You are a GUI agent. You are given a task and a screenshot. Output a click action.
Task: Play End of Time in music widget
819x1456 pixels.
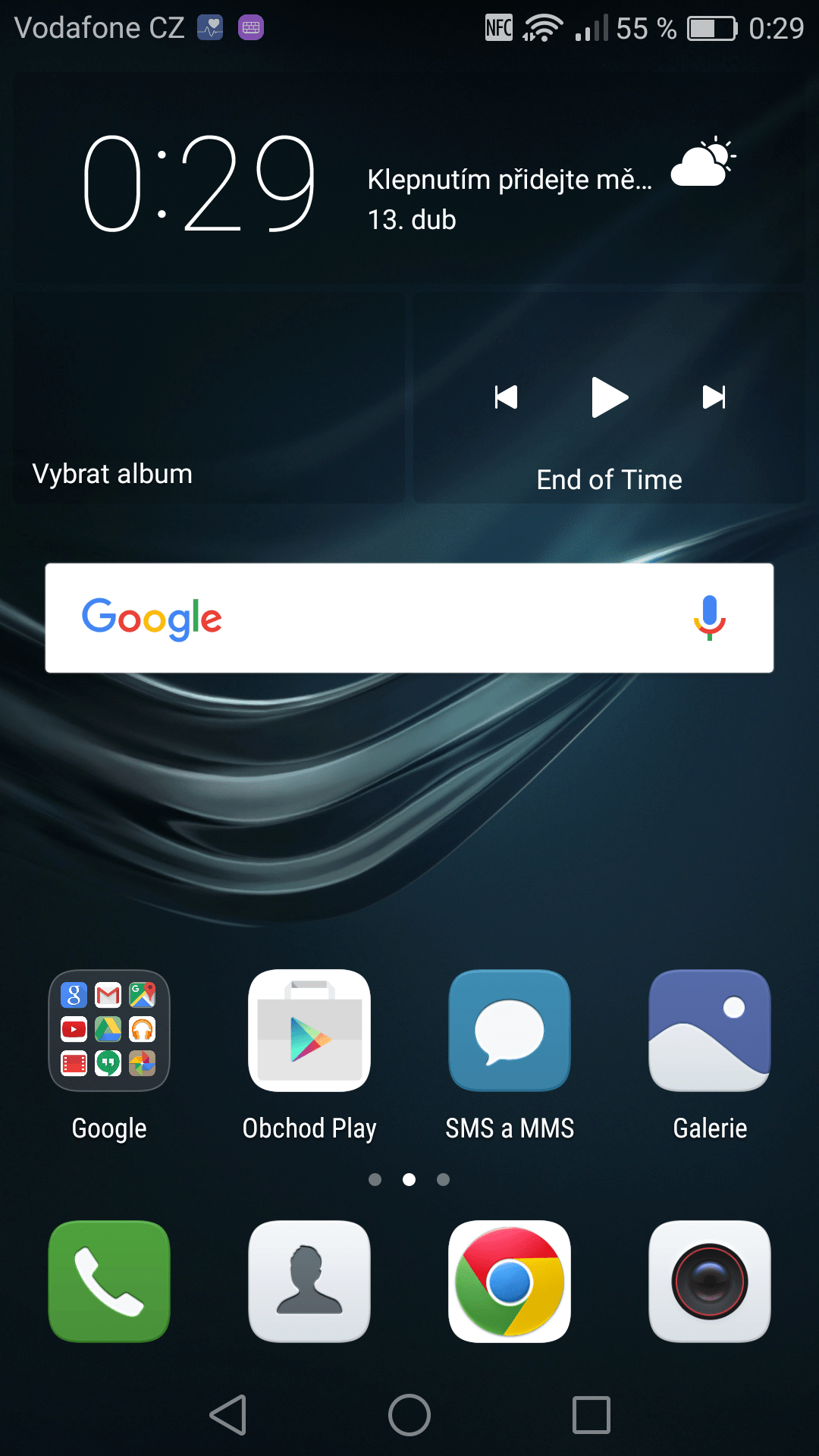click(610, 397)
